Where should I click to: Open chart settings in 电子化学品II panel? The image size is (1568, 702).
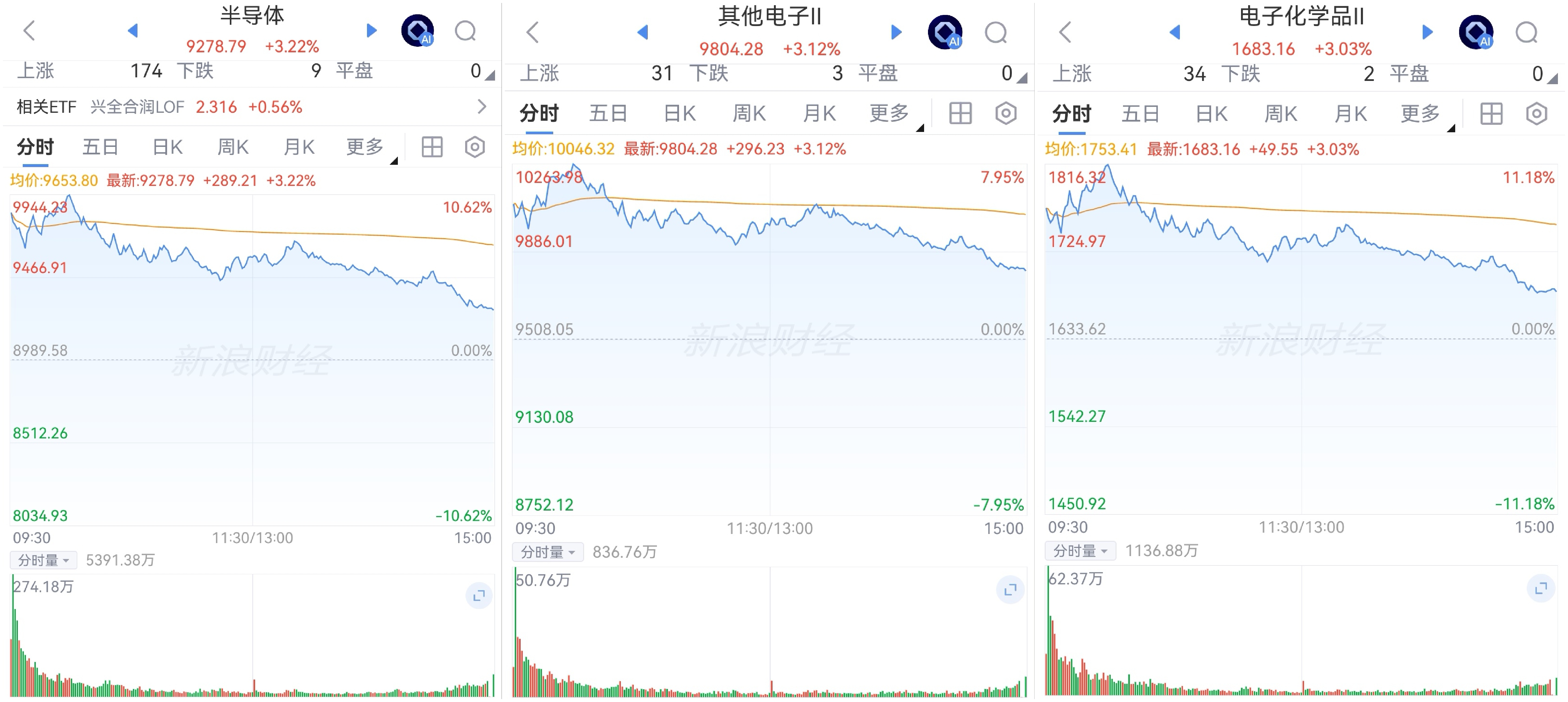[1537, 113]
